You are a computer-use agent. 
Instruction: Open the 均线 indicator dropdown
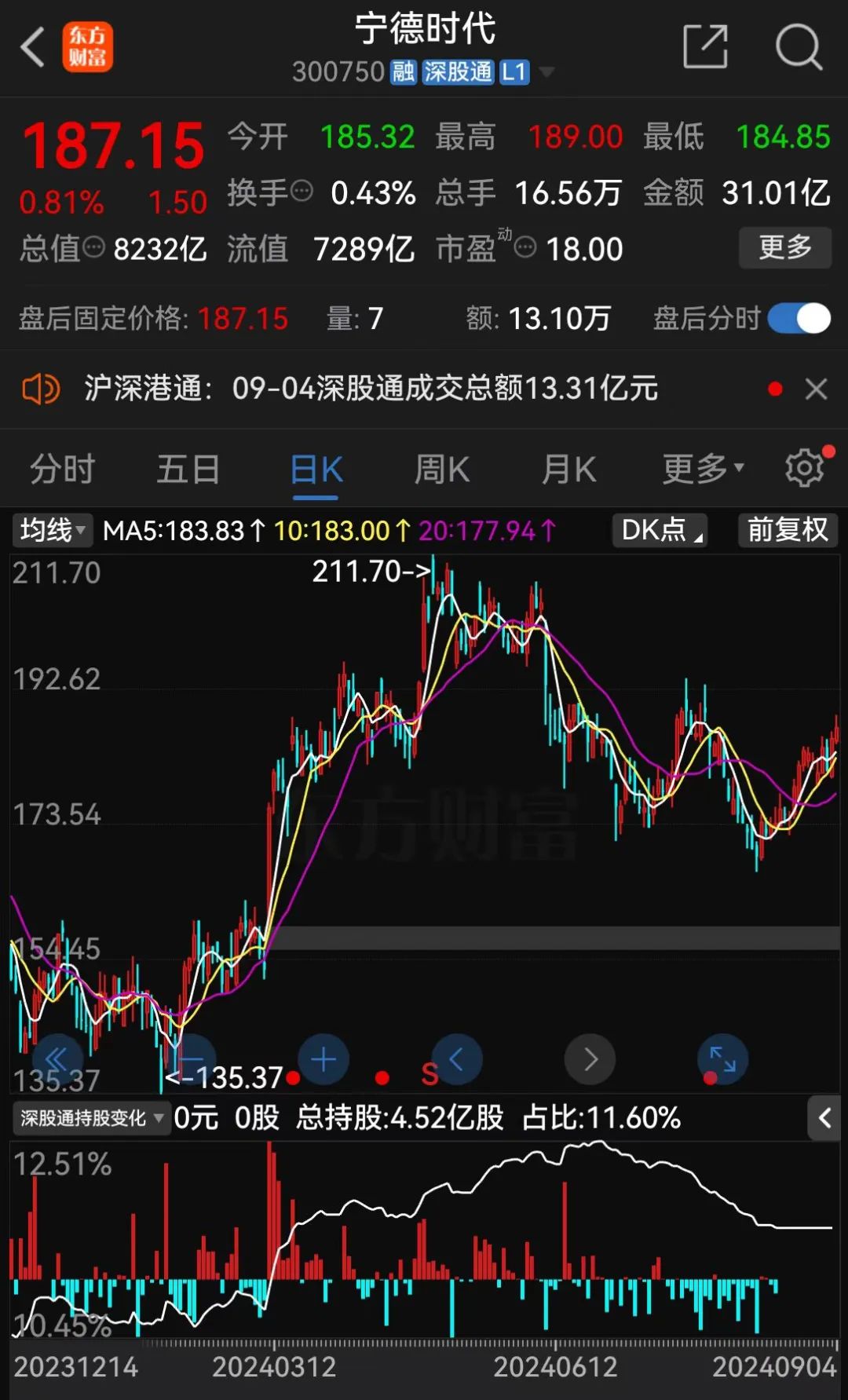(53, 531)
